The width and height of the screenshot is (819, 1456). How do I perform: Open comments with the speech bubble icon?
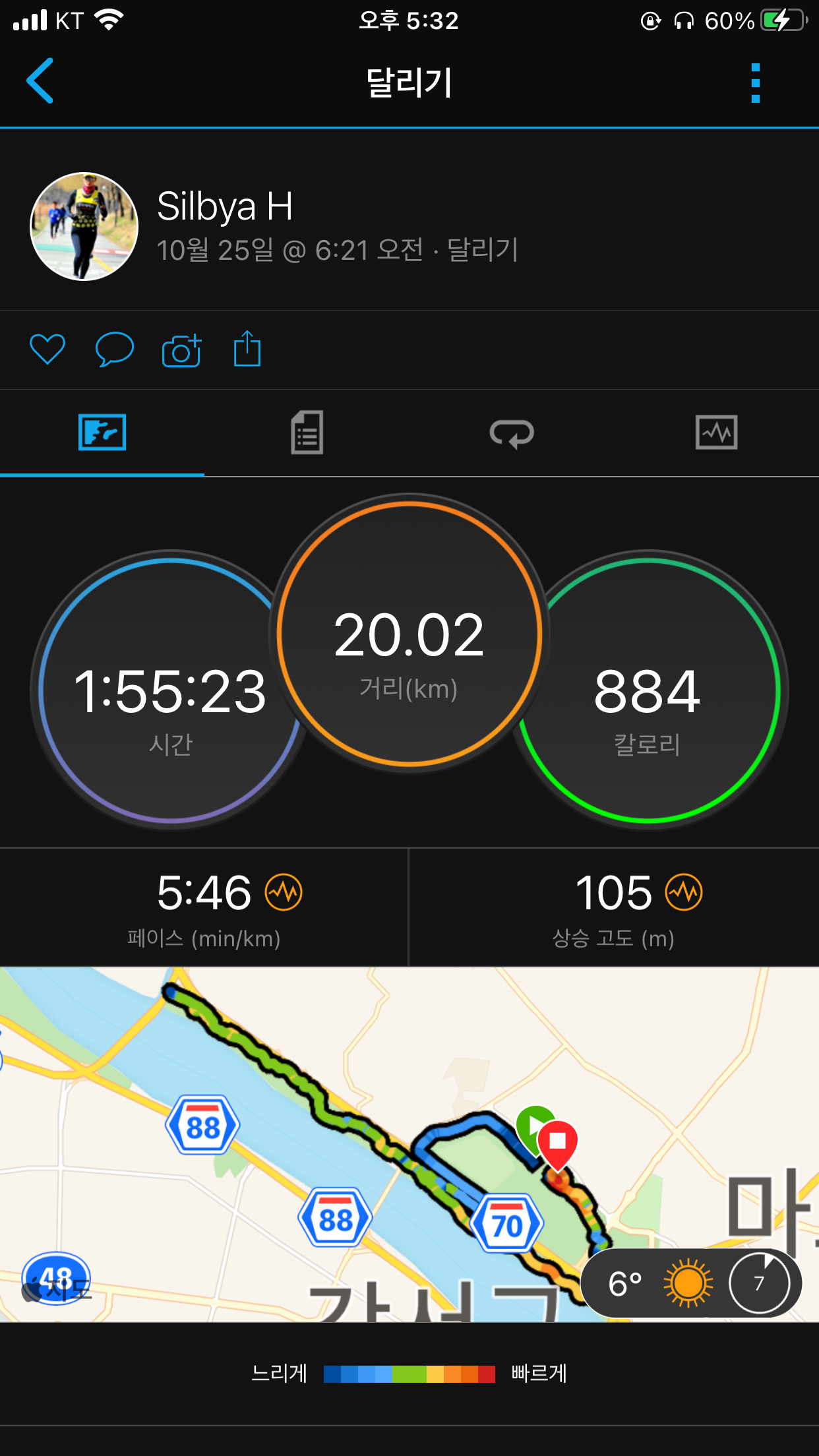(x=115, y=349)
